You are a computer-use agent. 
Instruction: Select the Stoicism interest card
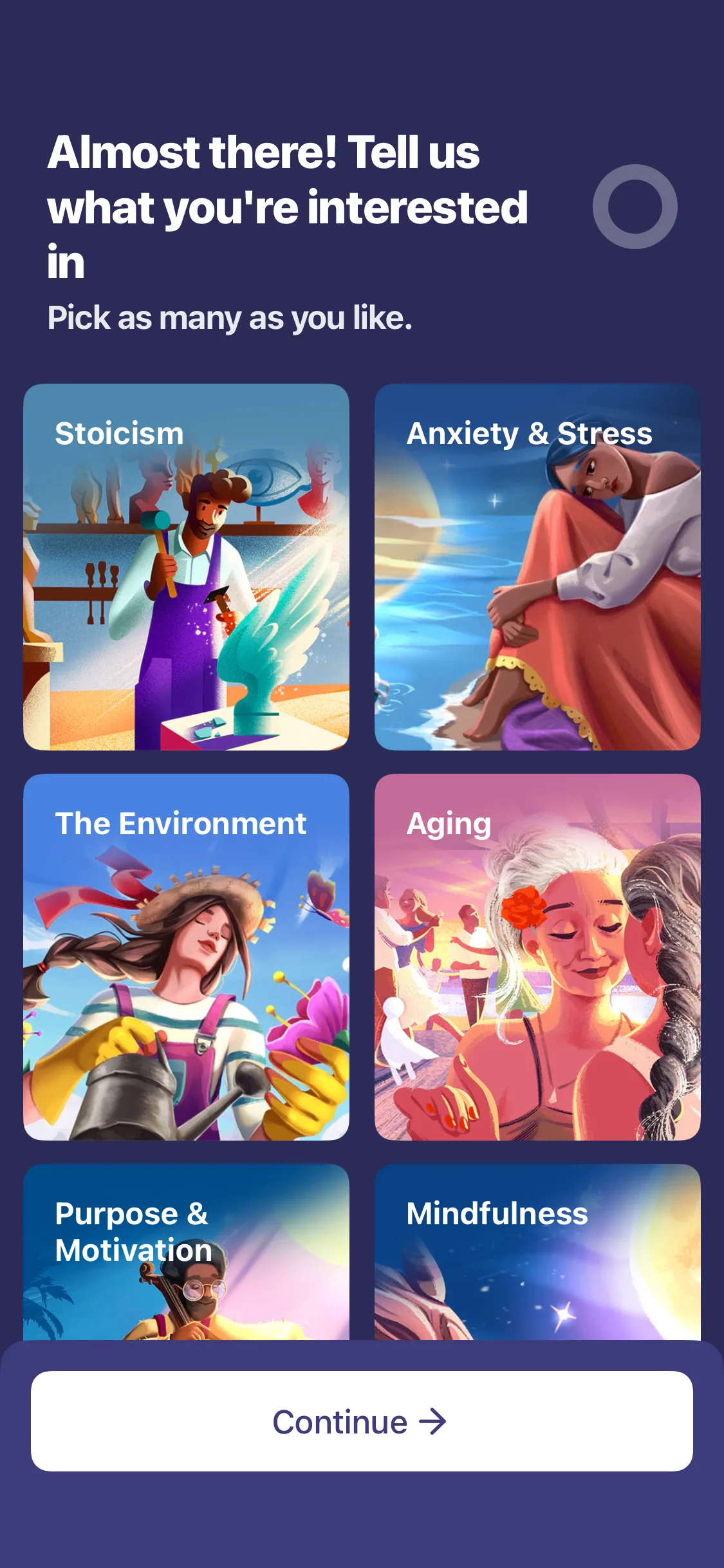(186, 566)
